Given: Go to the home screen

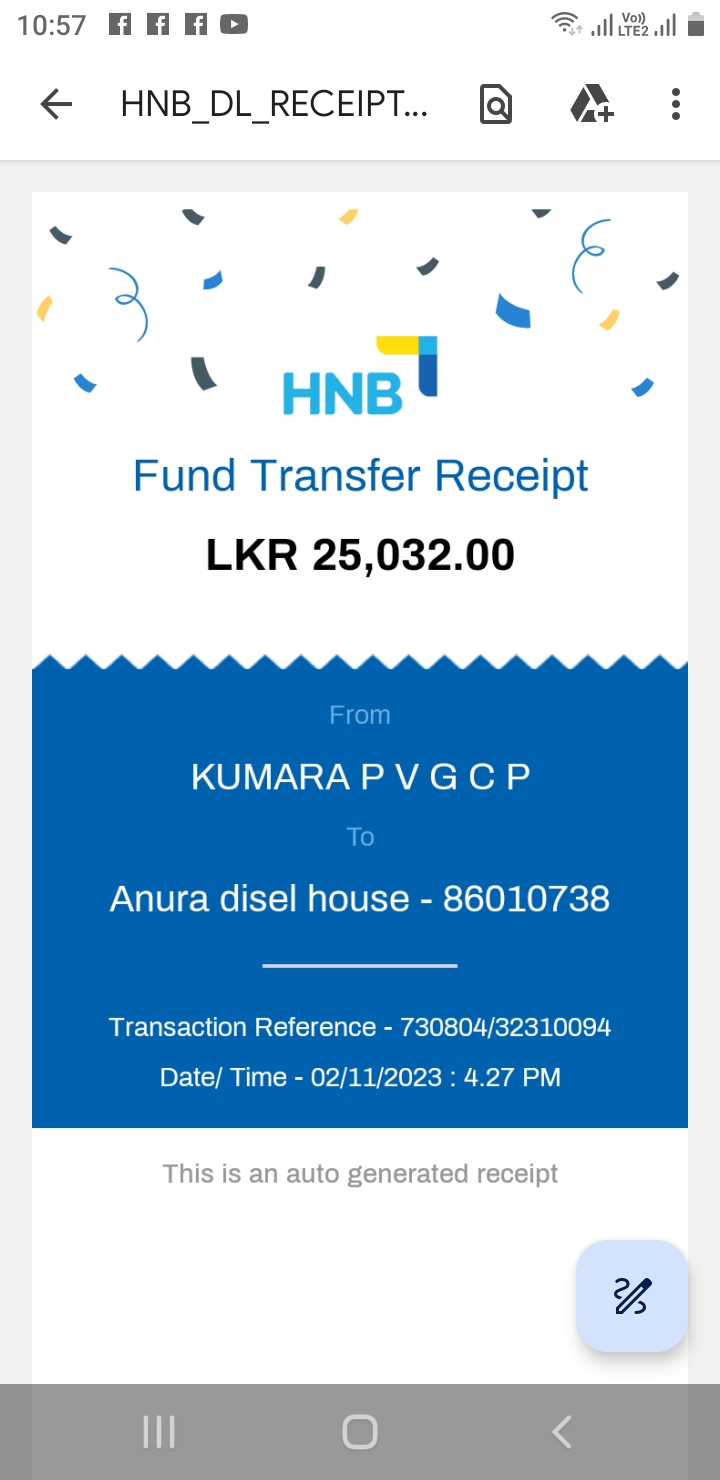Looking at the screenshot, I should pyautogui.click(x=360, y=1432).
